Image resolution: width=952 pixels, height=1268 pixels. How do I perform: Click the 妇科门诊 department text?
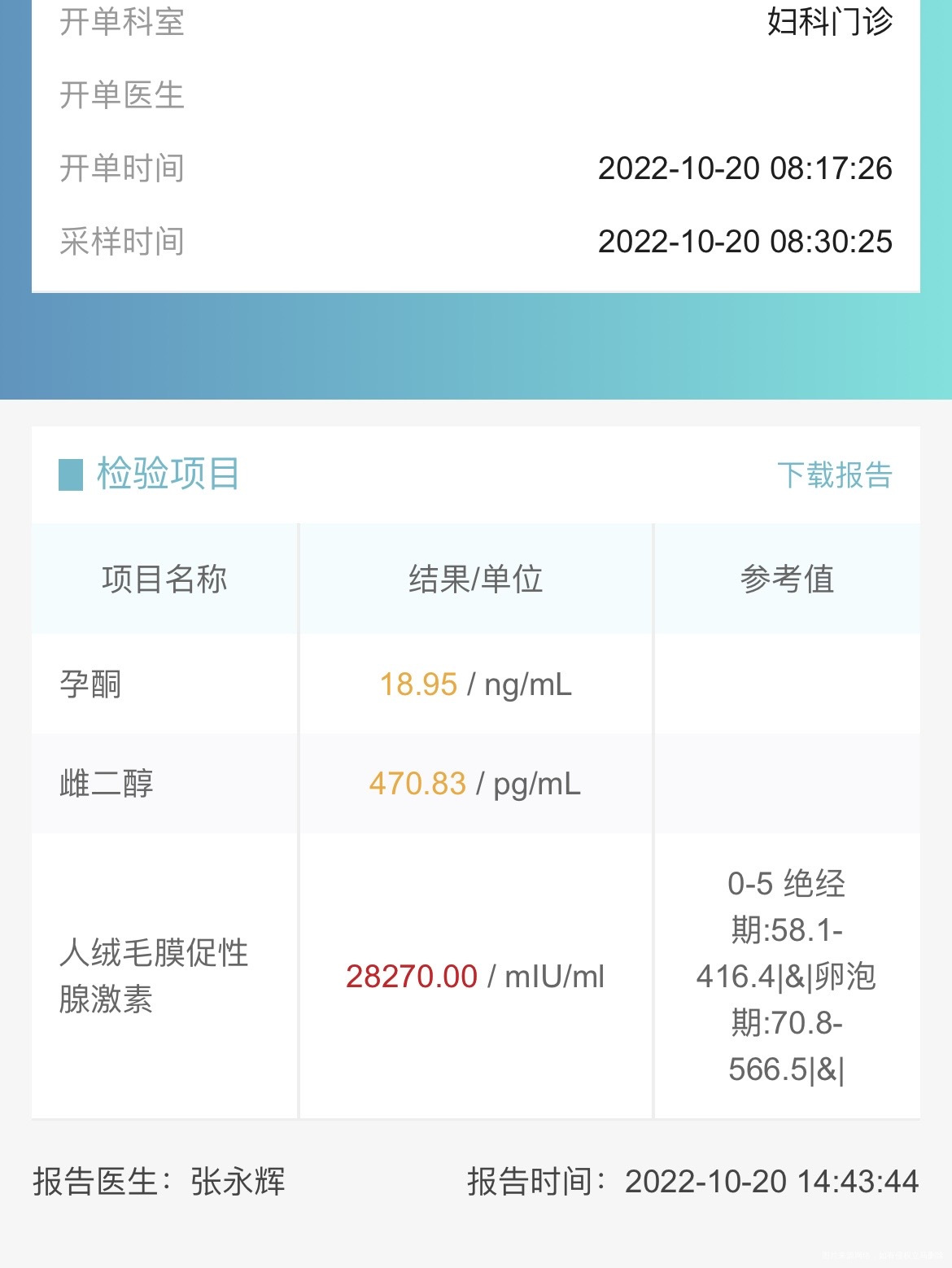pos(826,24)
